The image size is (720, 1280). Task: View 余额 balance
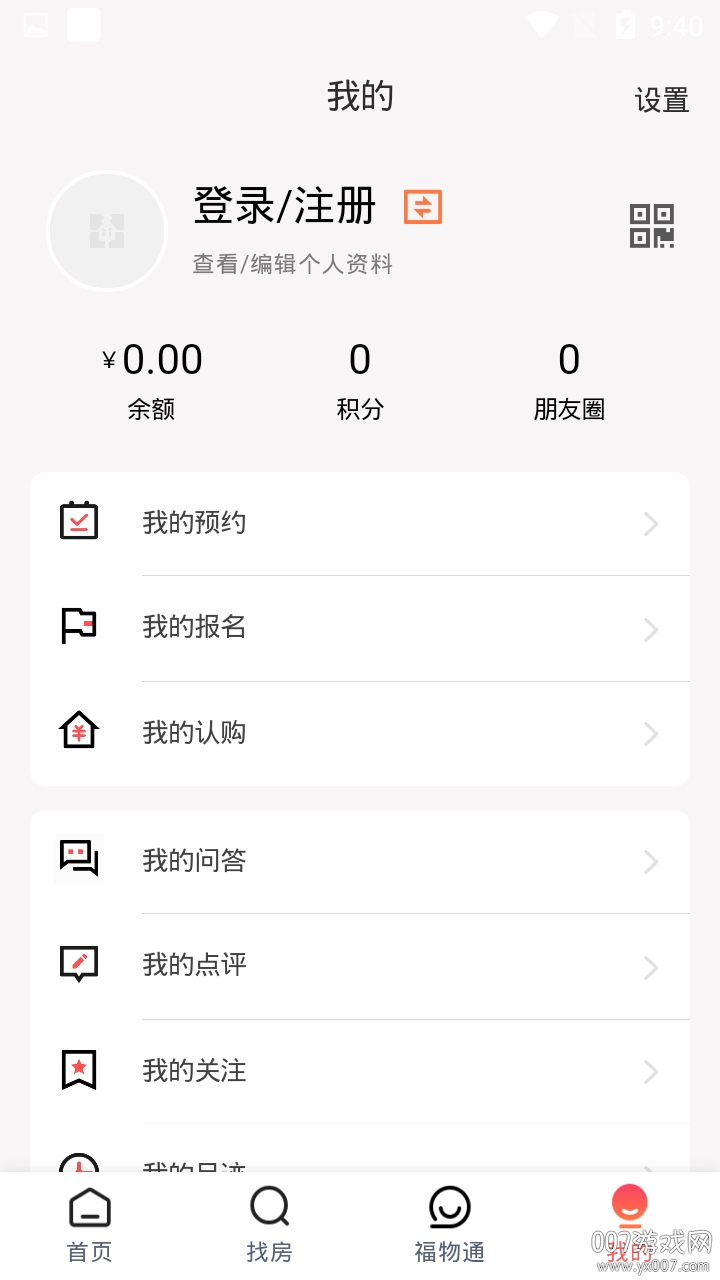coord(152,380)
